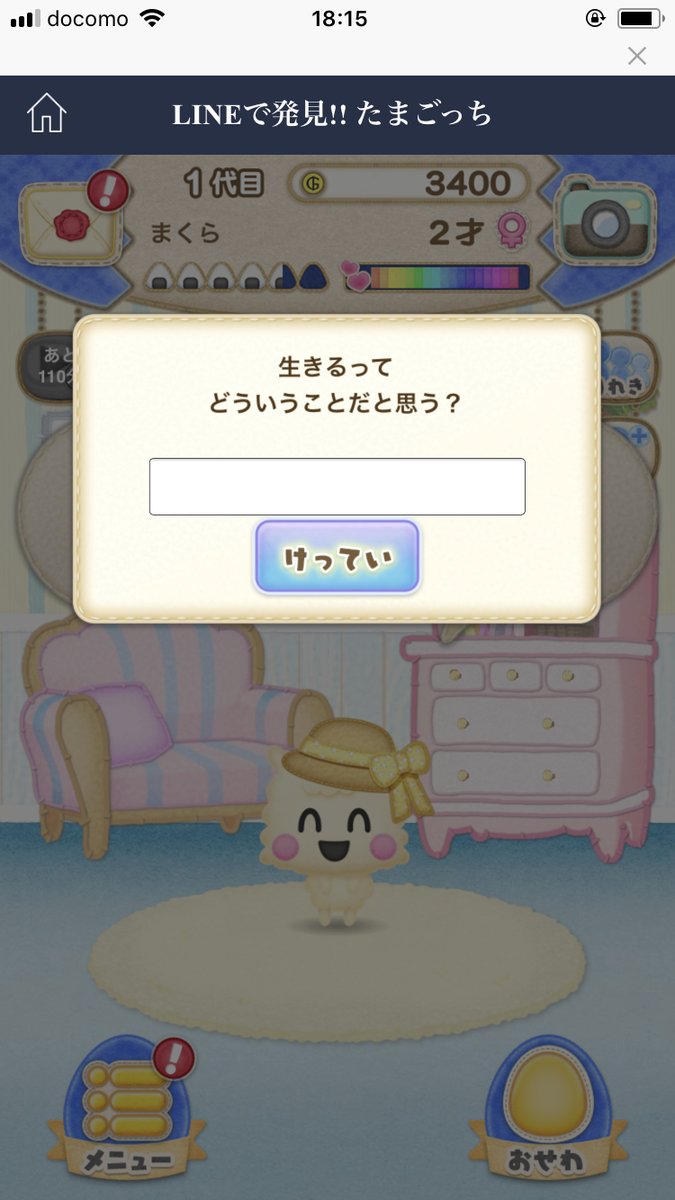Open the camera icon
This screenshot has width=675, height=1200.
click(x=603, y=220)
